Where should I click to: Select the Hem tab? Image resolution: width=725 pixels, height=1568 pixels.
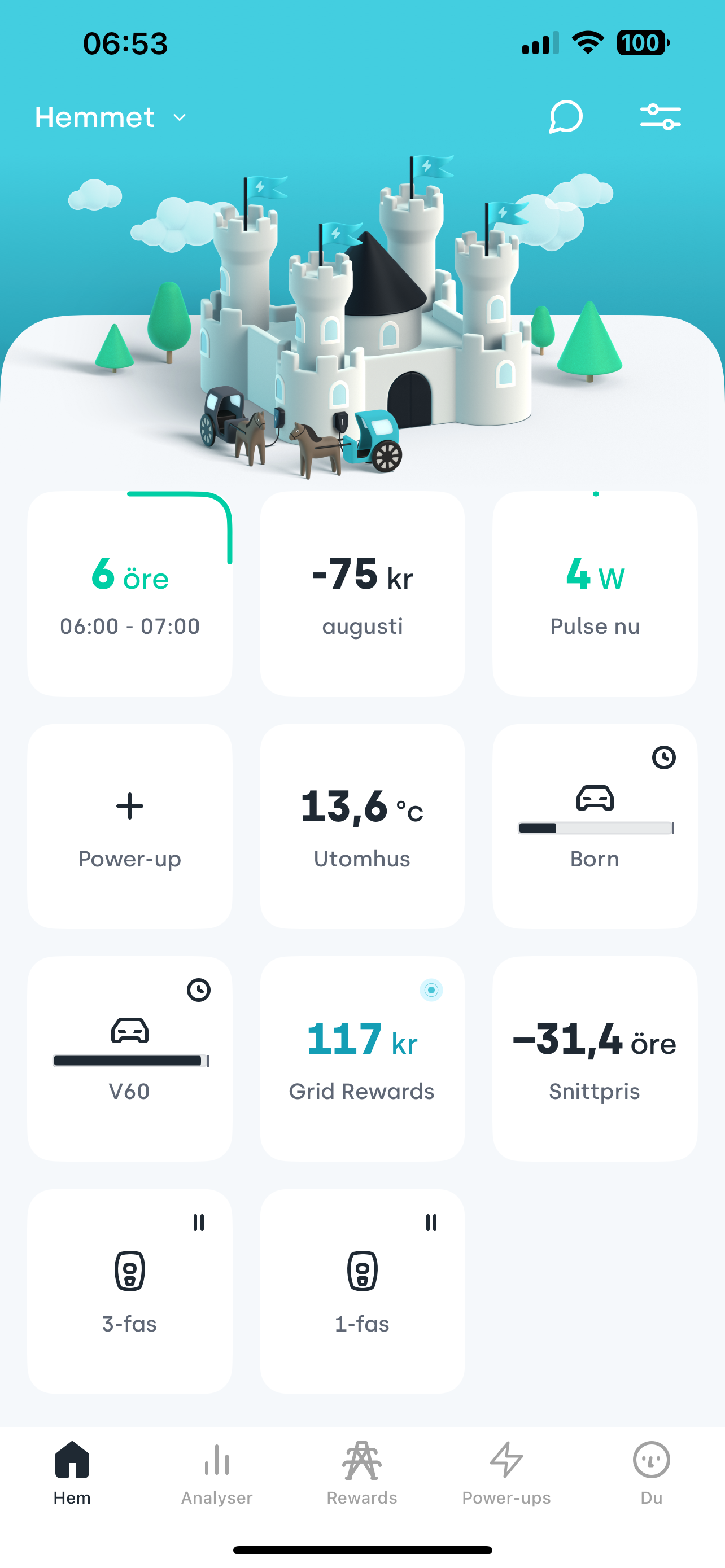coord(72,1473)
